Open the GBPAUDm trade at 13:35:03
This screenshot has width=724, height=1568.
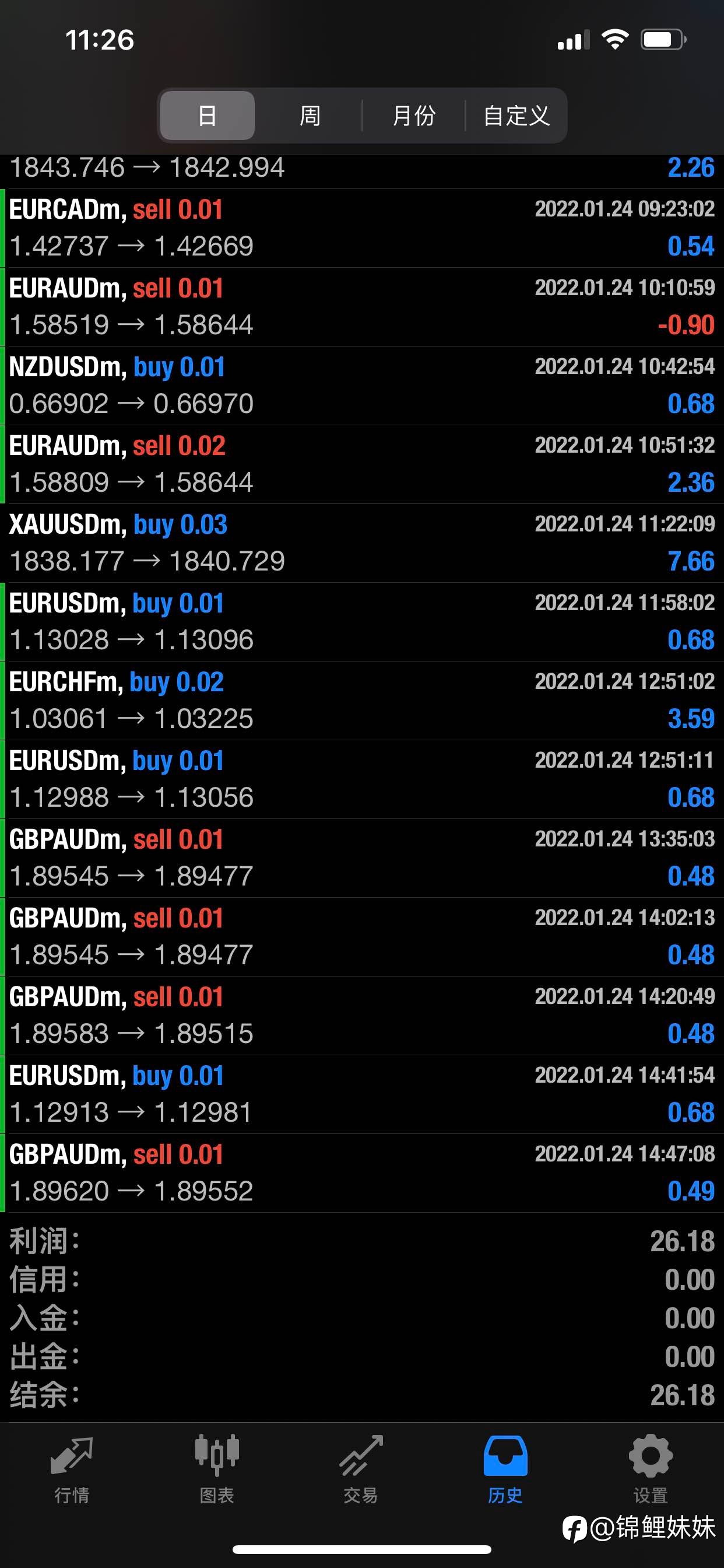click(362, 858)
